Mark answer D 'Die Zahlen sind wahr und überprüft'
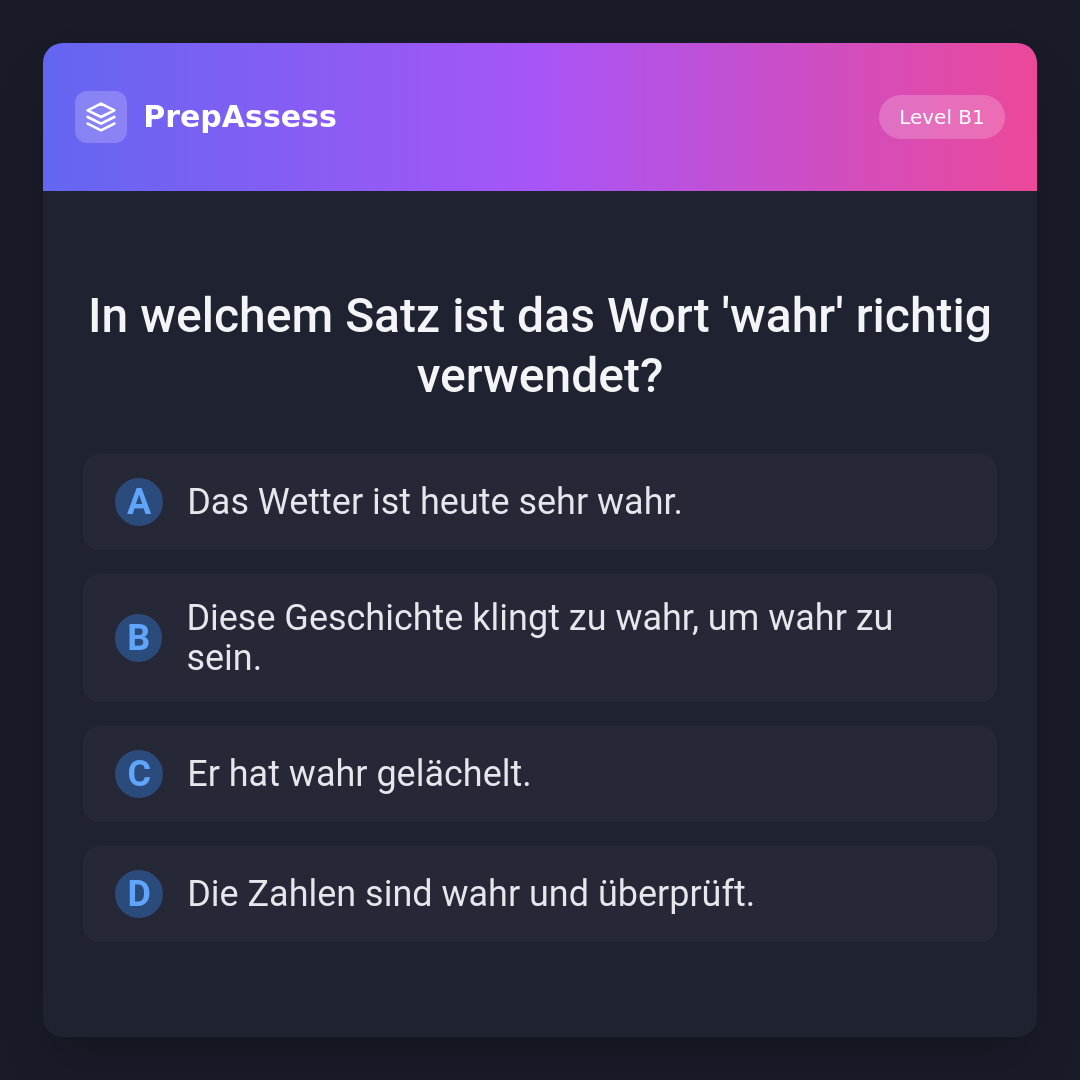The width and height of the screenshot is (1080, 1080). (539, 894)
